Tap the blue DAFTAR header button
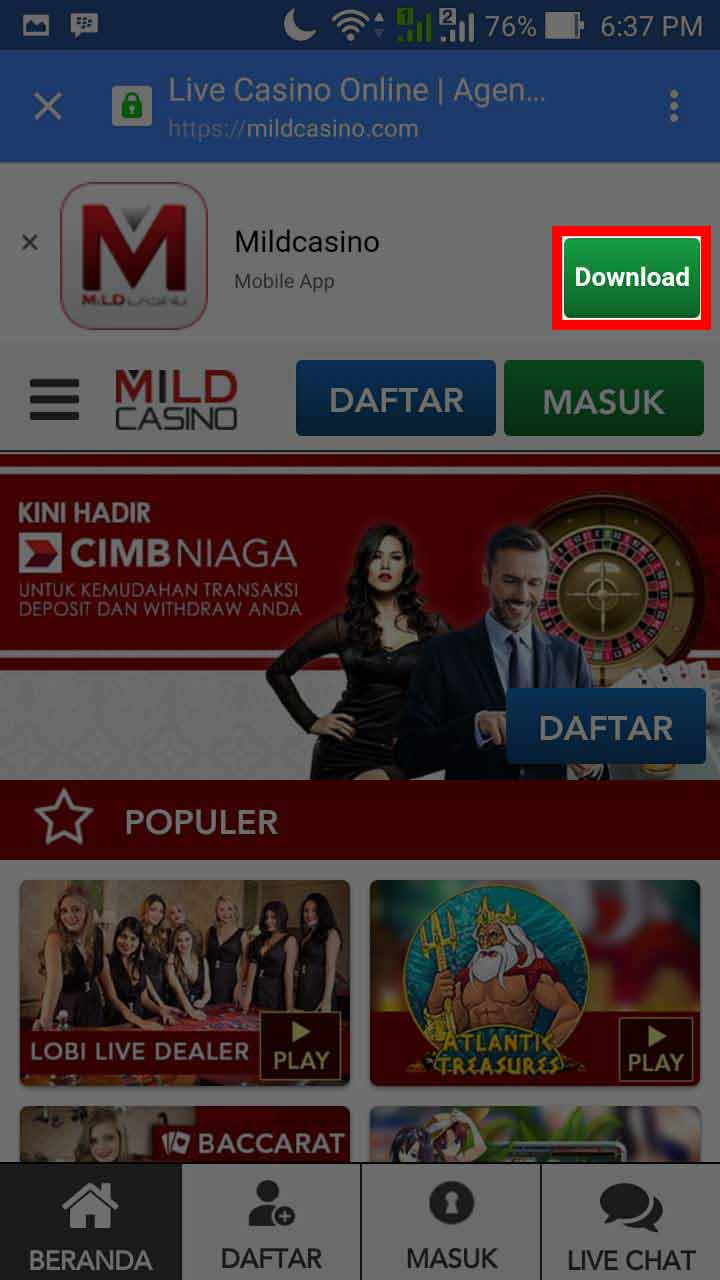The image size is (720, 1280). click(396, 399)
